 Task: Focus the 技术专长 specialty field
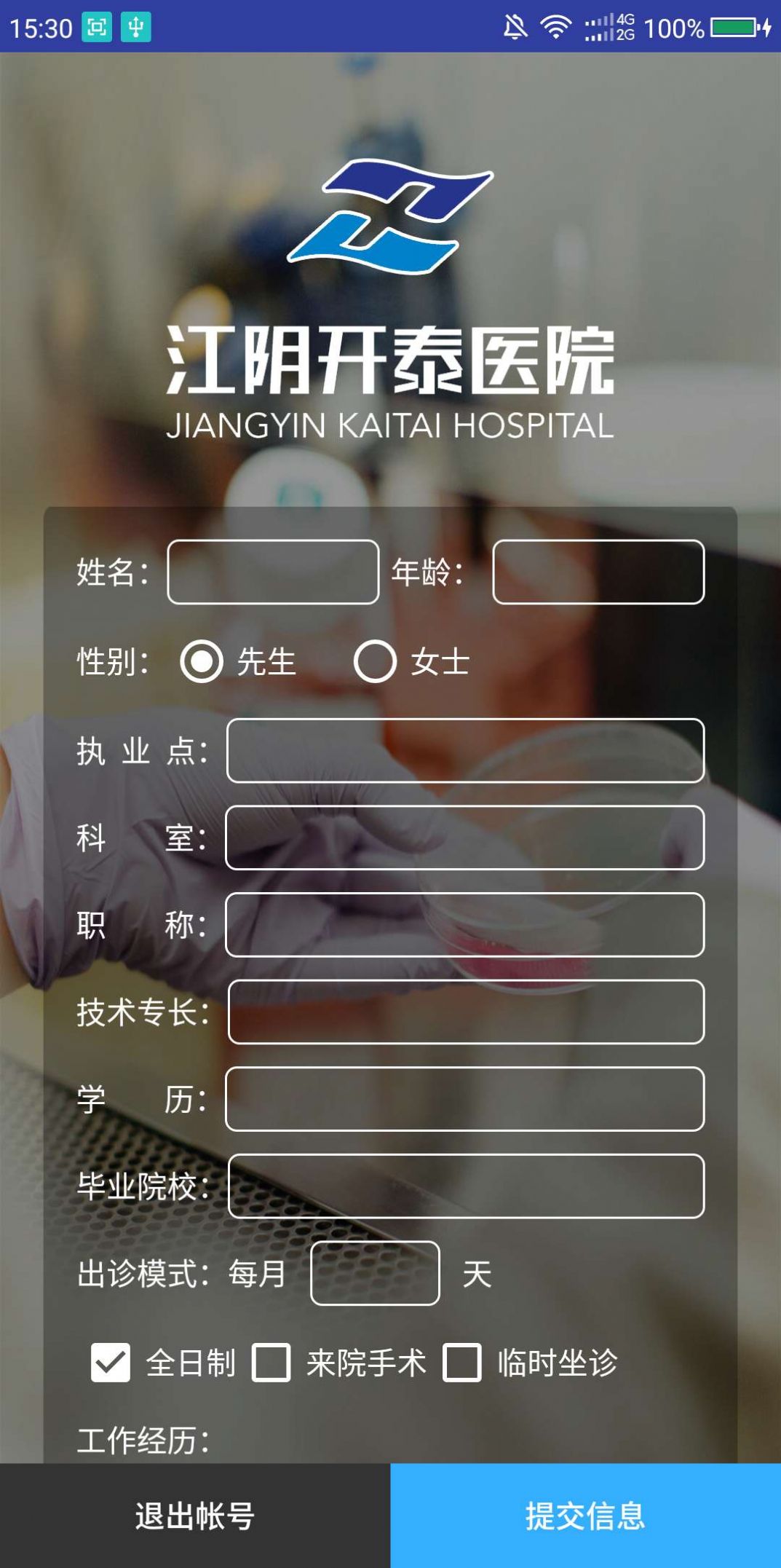[466, 1012]
